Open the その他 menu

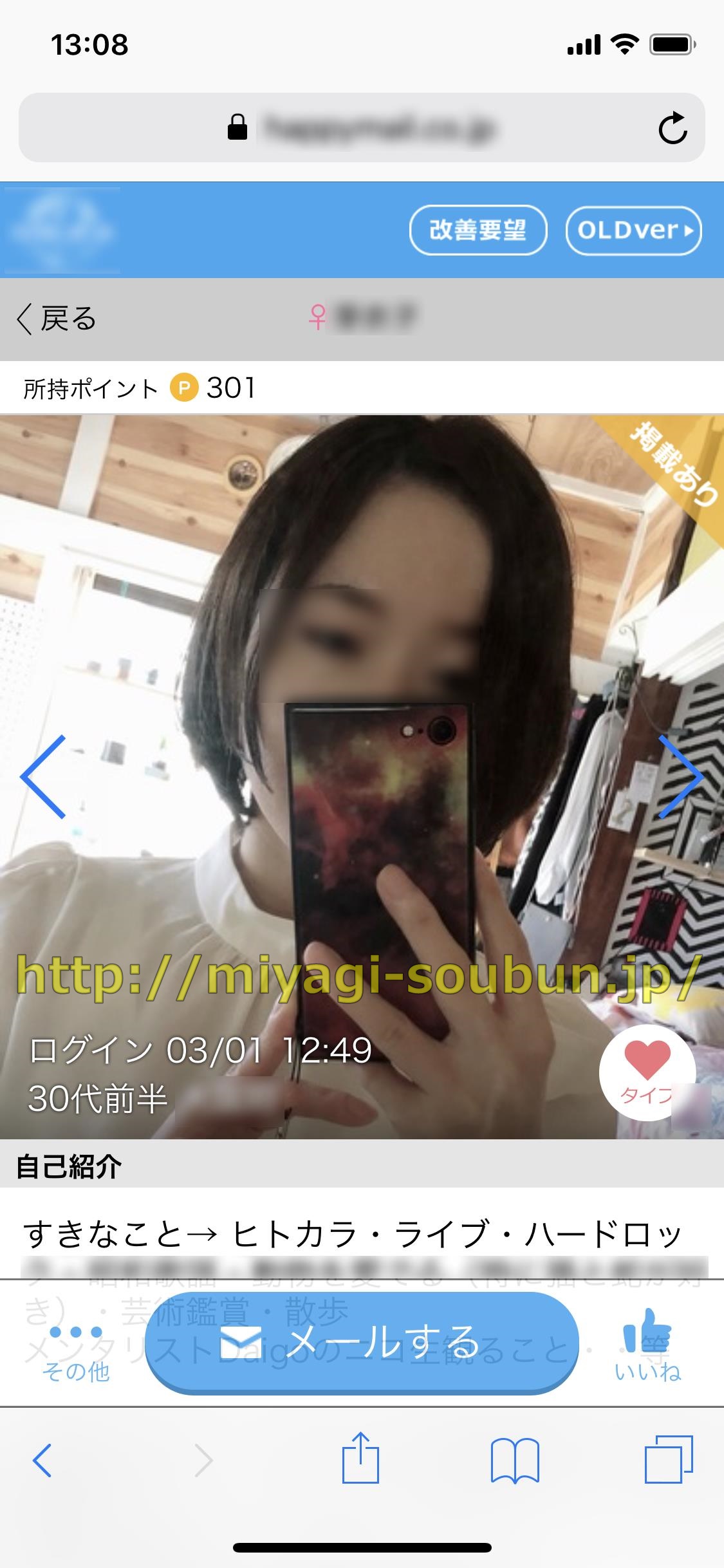tap(76, 1352)
